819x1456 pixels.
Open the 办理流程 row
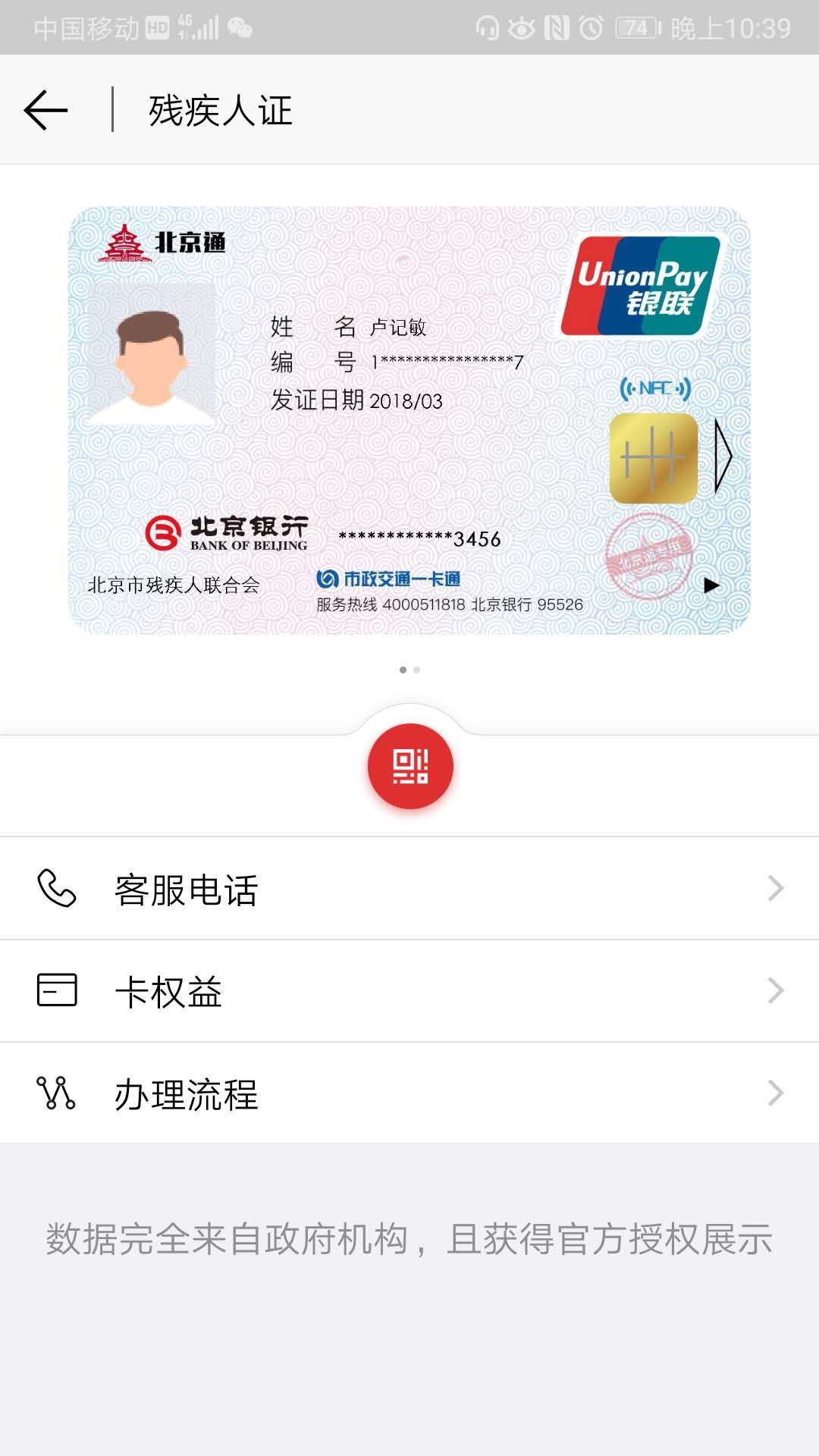pyautogui.click(x=409, y=1094)
